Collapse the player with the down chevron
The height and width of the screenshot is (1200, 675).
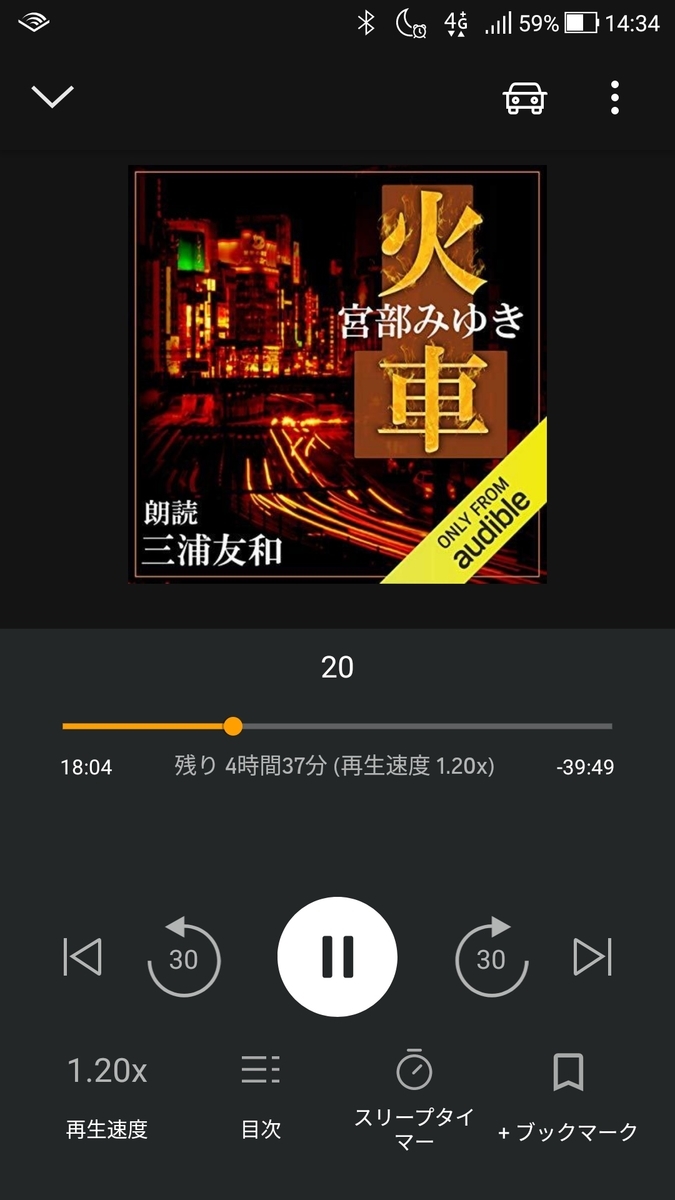53,97
